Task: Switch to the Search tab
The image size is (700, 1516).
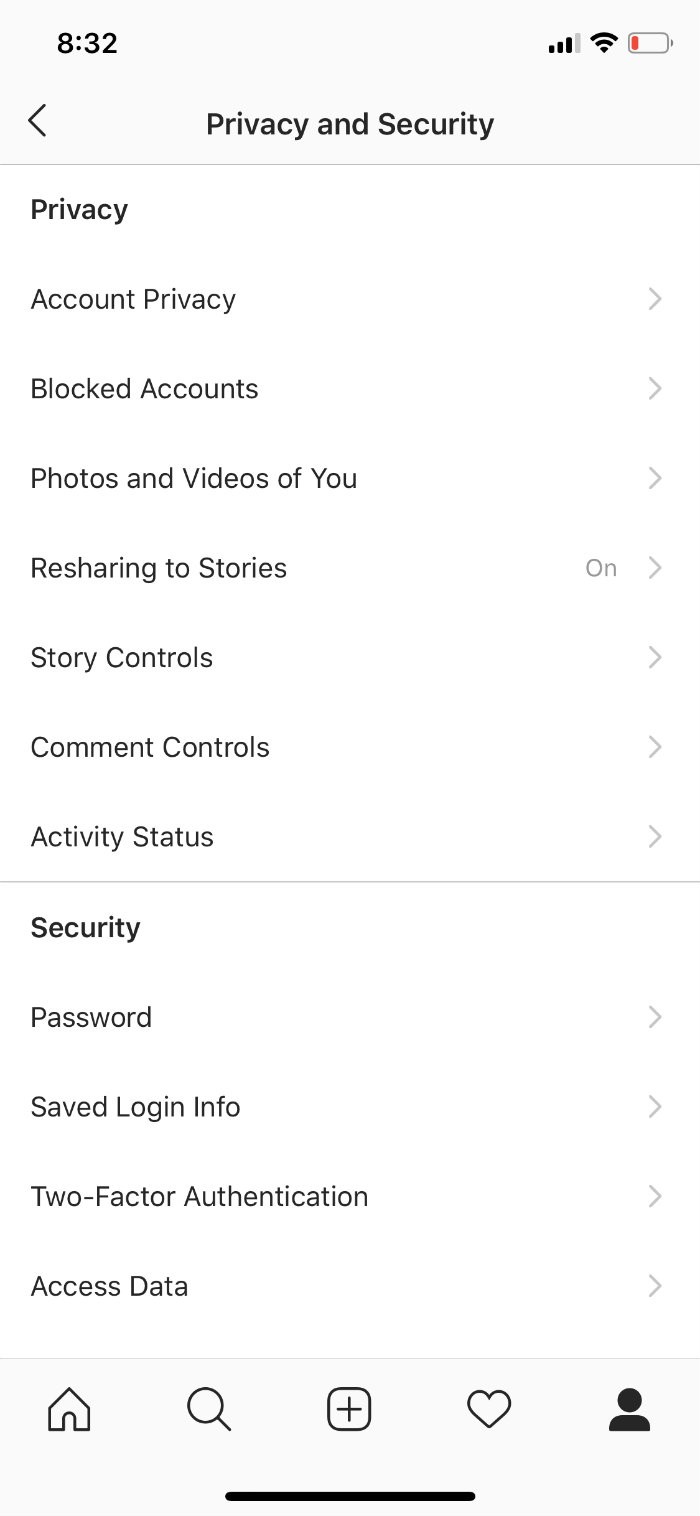Action: (x=209, y=1410)
